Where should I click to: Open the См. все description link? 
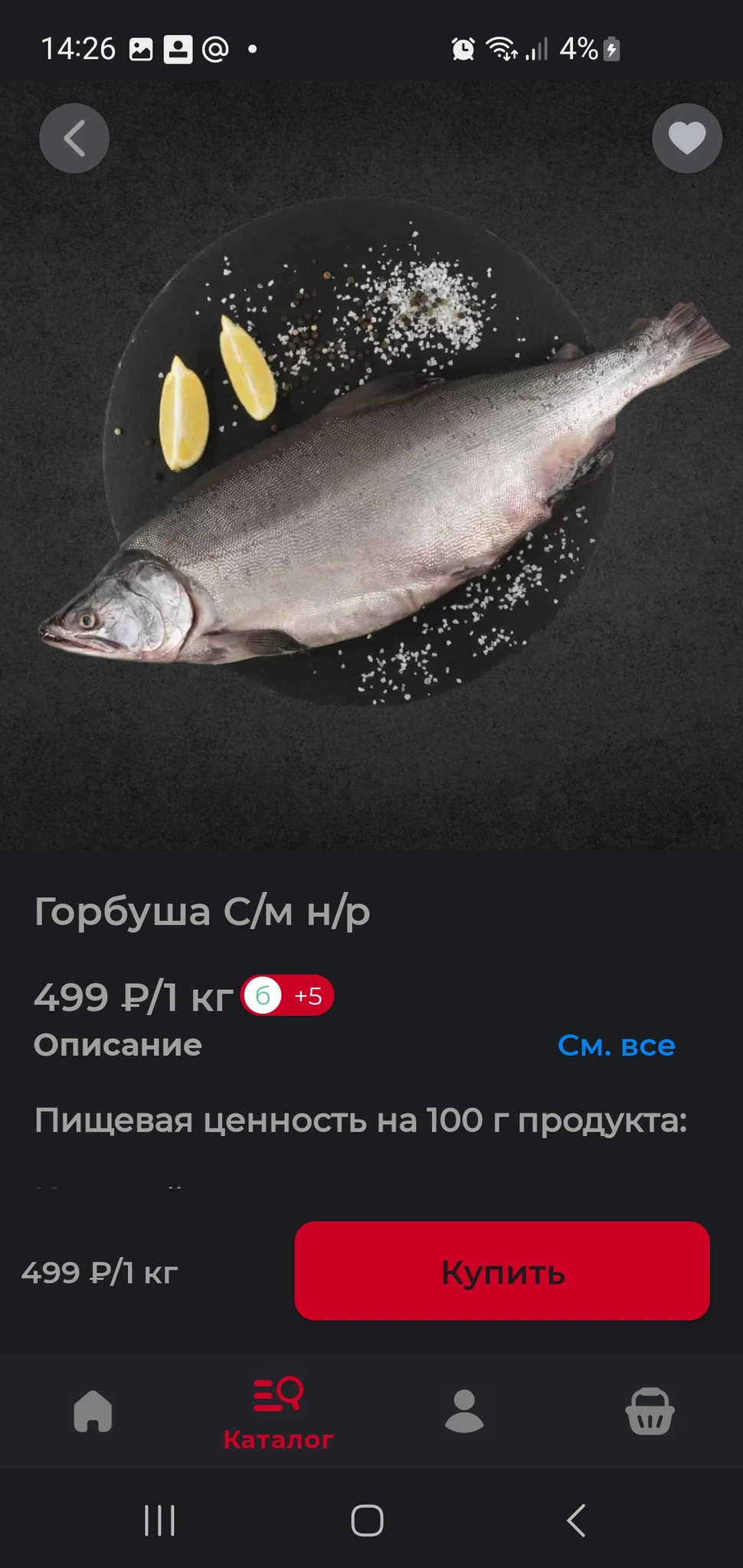[616, 1045]
